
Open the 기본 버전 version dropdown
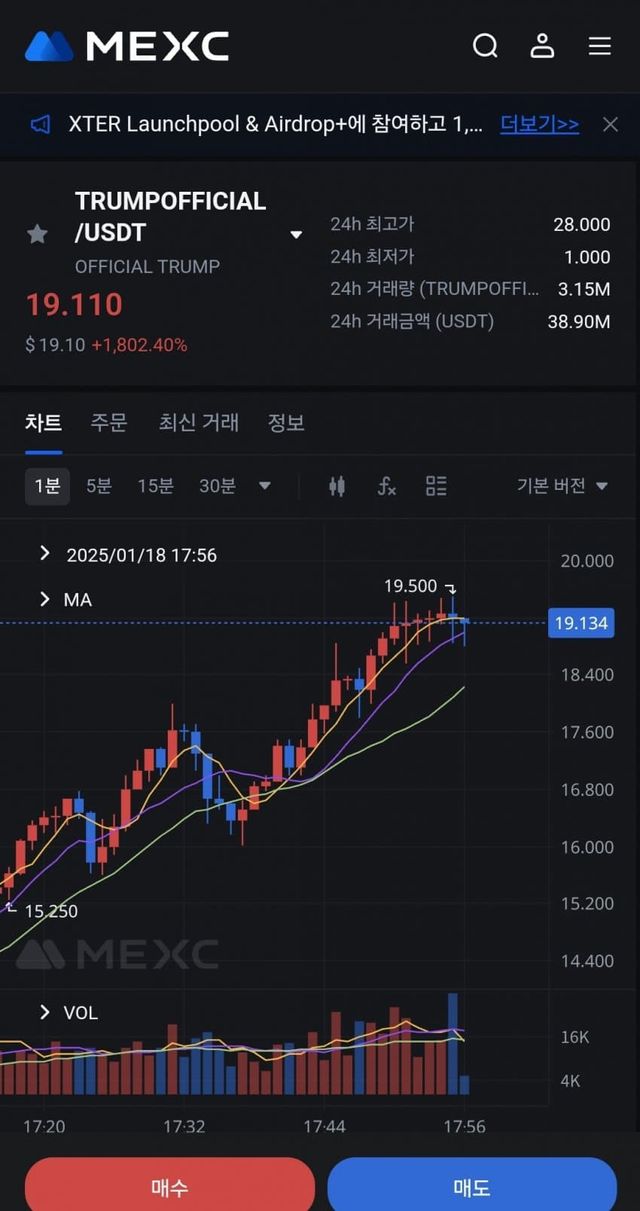(562, 486)
